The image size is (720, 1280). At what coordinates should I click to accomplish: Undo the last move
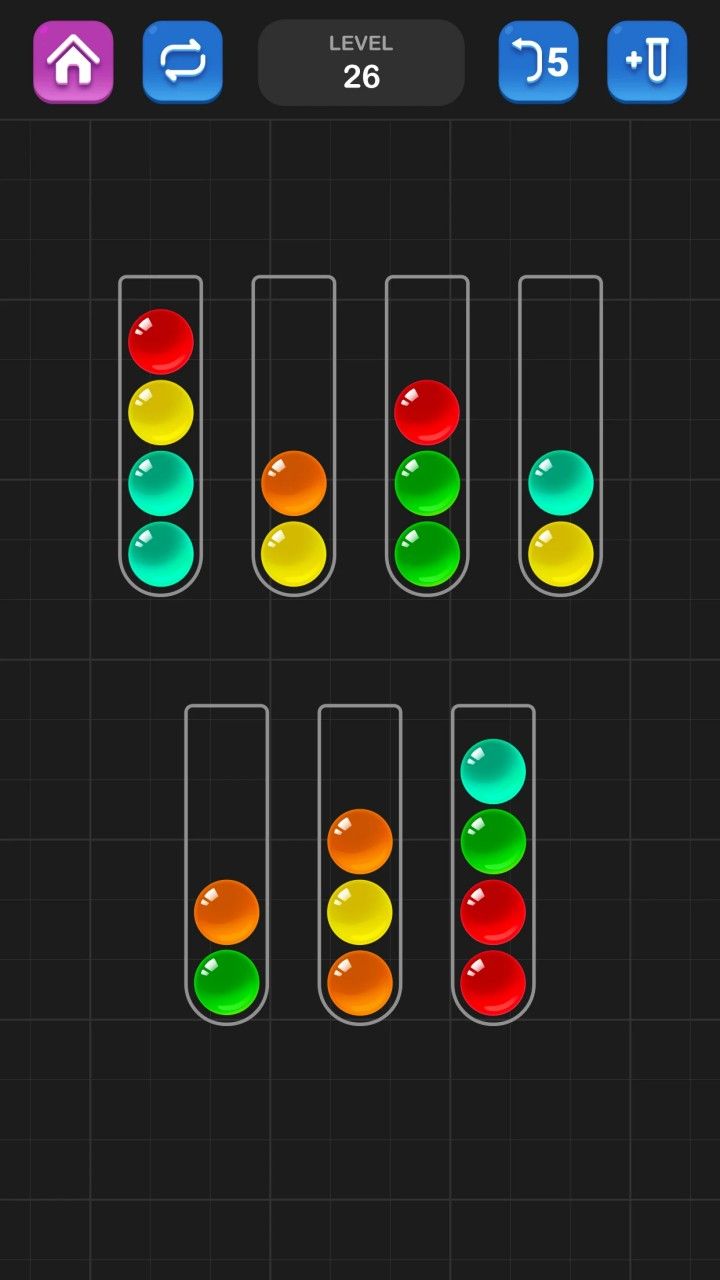(538, 62)
